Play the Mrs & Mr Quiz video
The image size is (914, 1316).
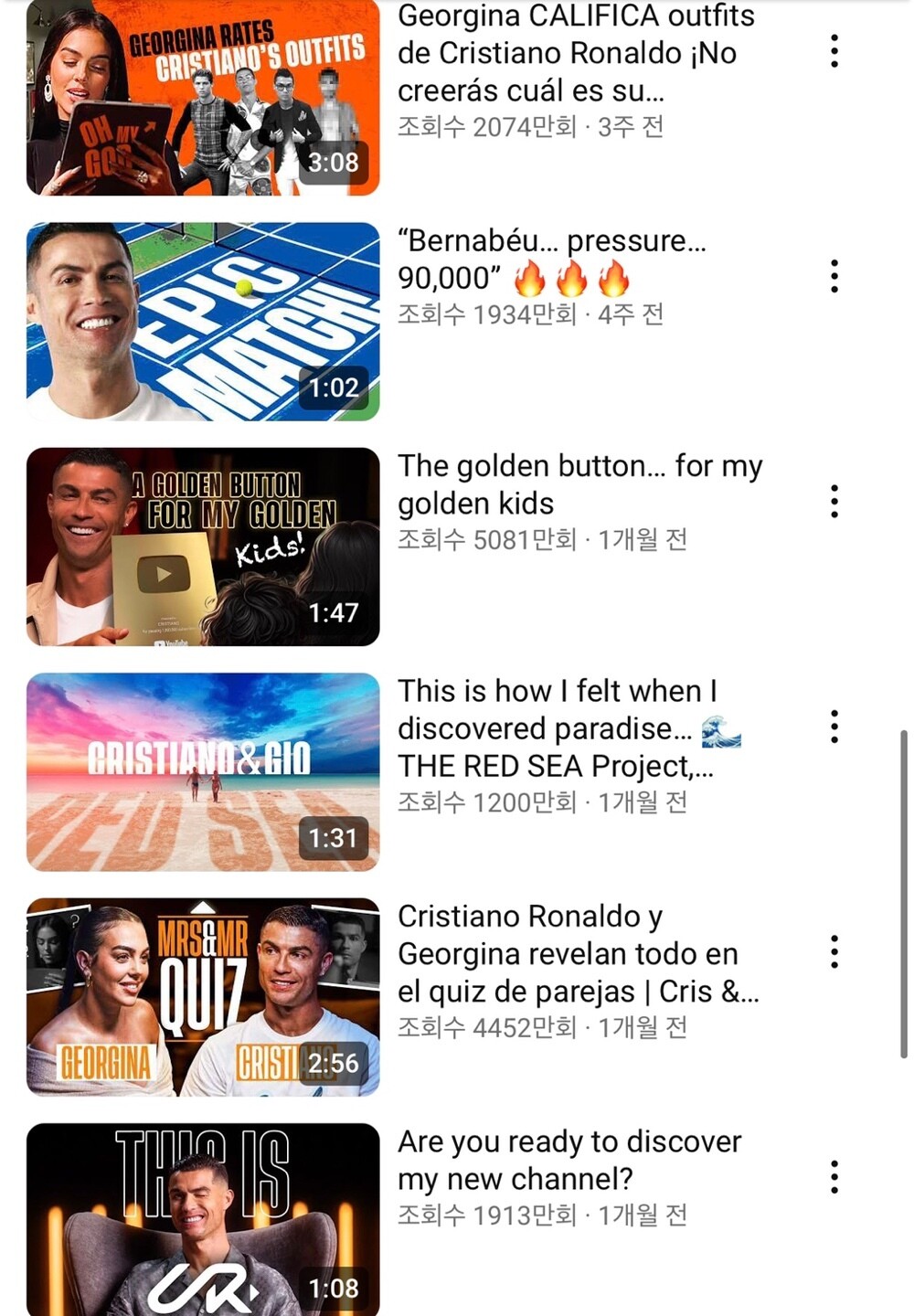tap(203, 997)
